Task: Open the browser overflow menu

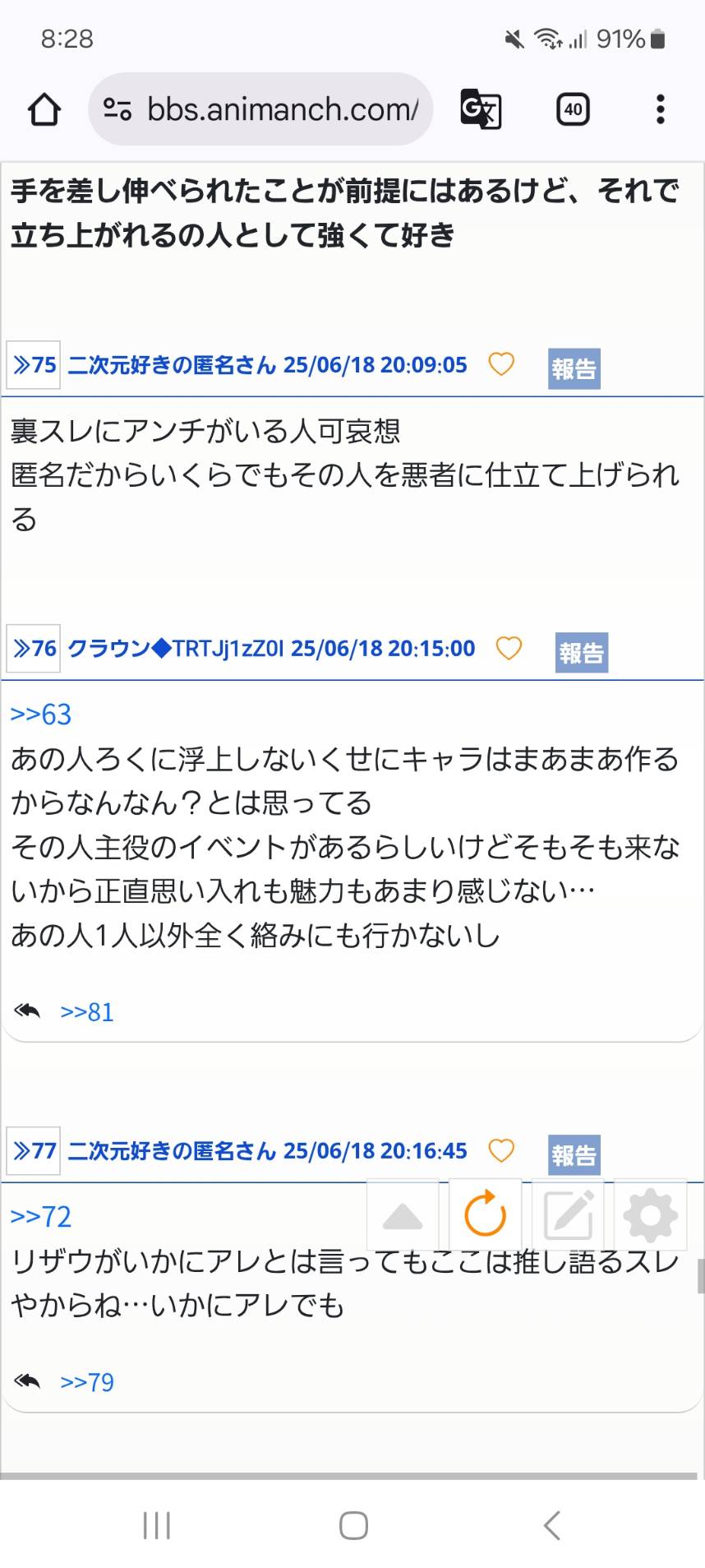Action: point(660,109)
